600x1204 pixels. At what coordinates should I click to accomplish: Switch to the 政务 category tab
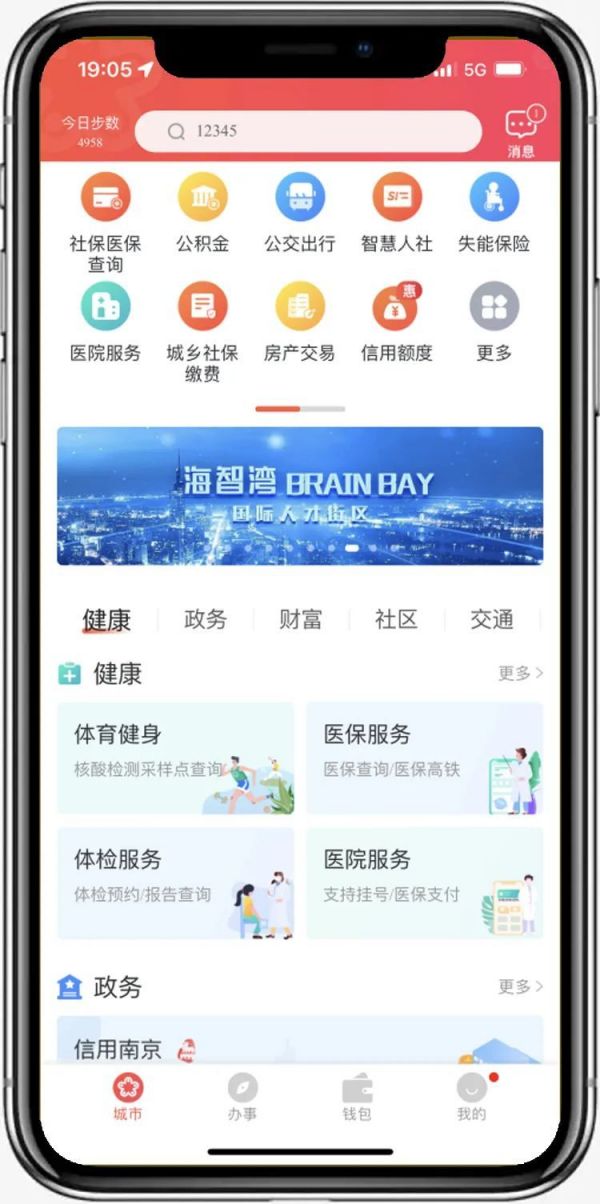[205, 620]
